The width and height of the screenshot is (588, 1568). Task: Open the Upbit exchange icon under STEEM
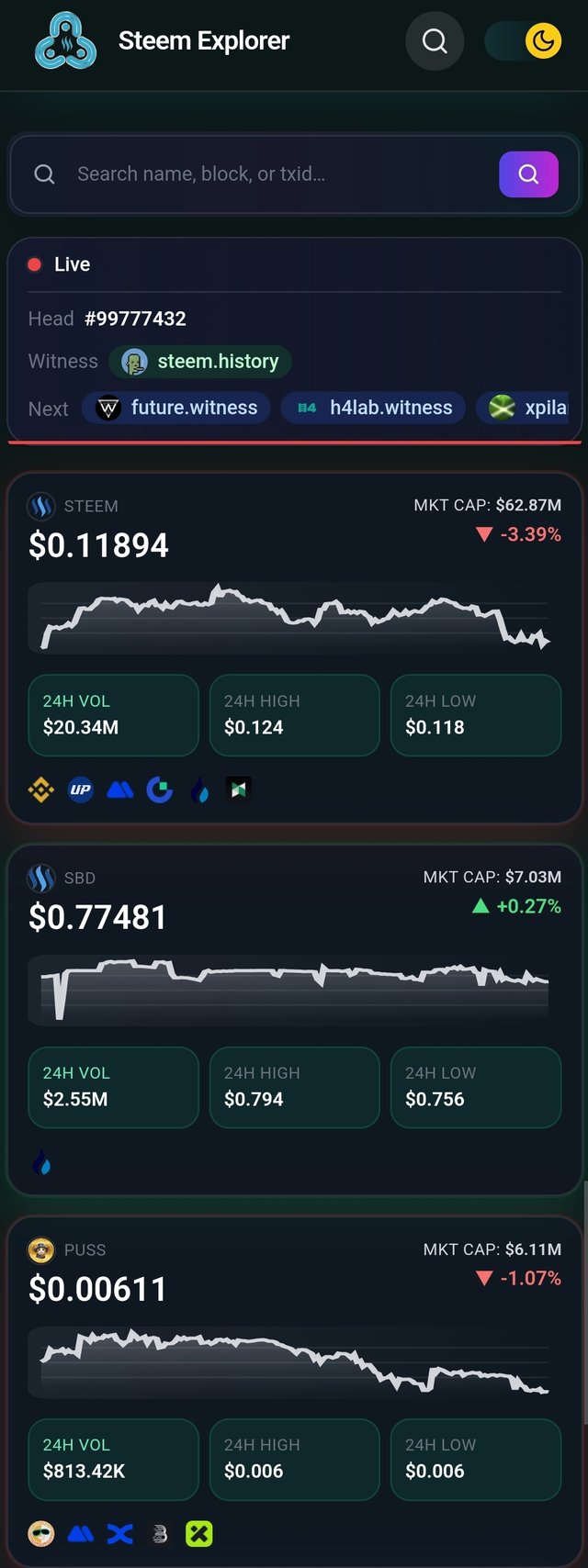coord(81,790)
